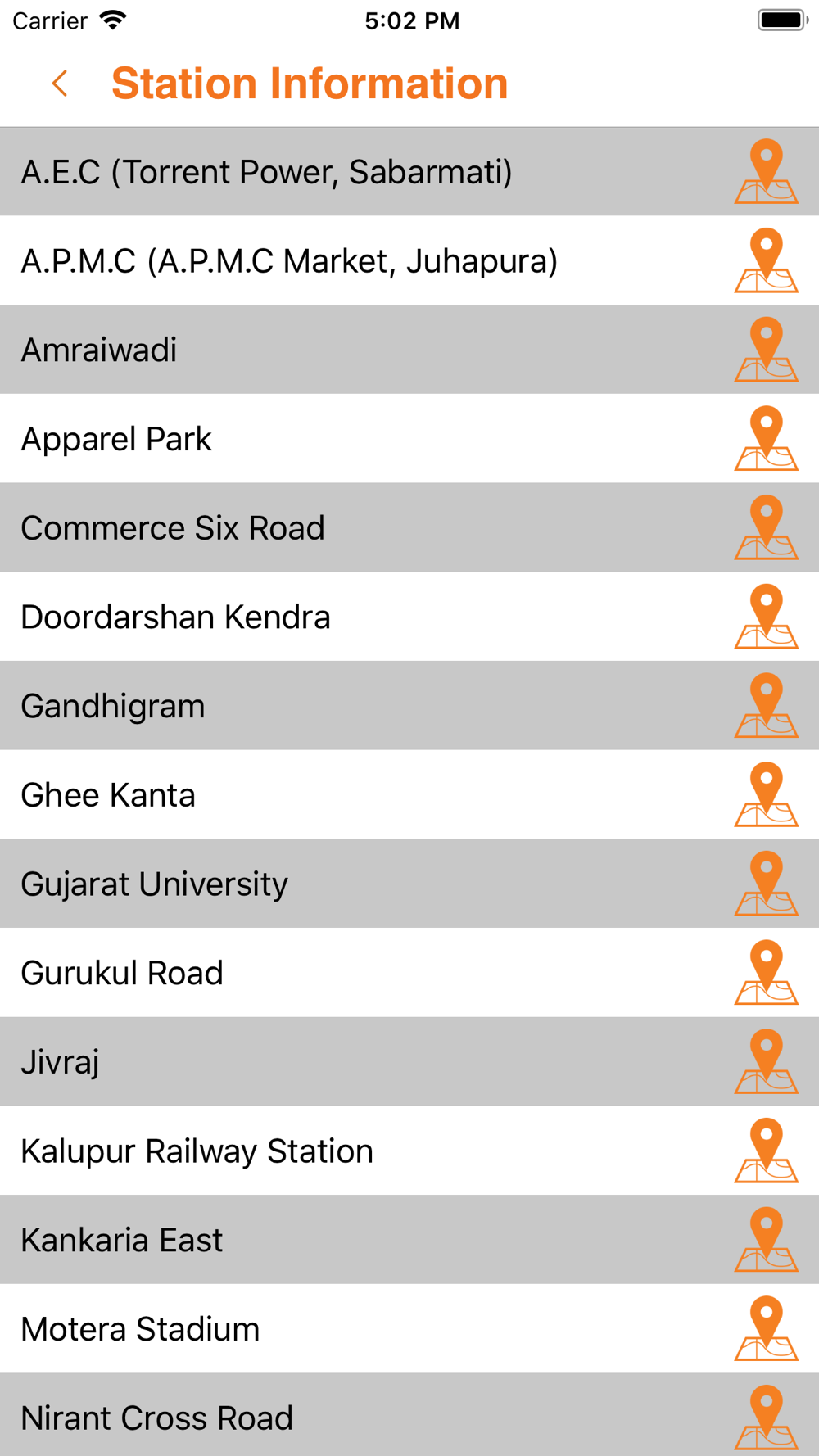Tap the map pin beside Ghee Kanta
819x1456 pixels.
pos(767,794)
